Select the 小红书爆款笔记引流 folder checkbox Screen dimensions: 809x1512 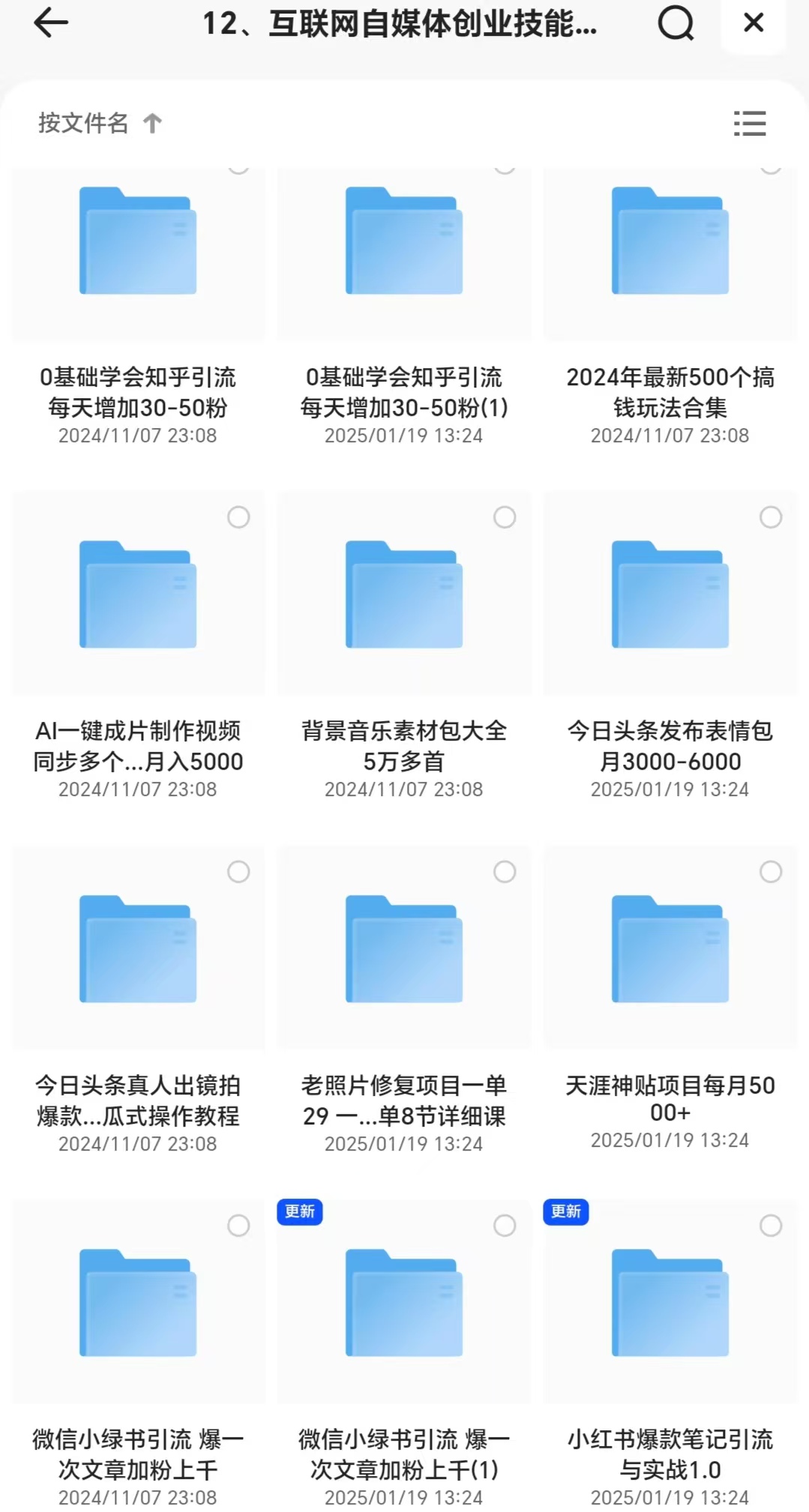(x=771, y=1226)
